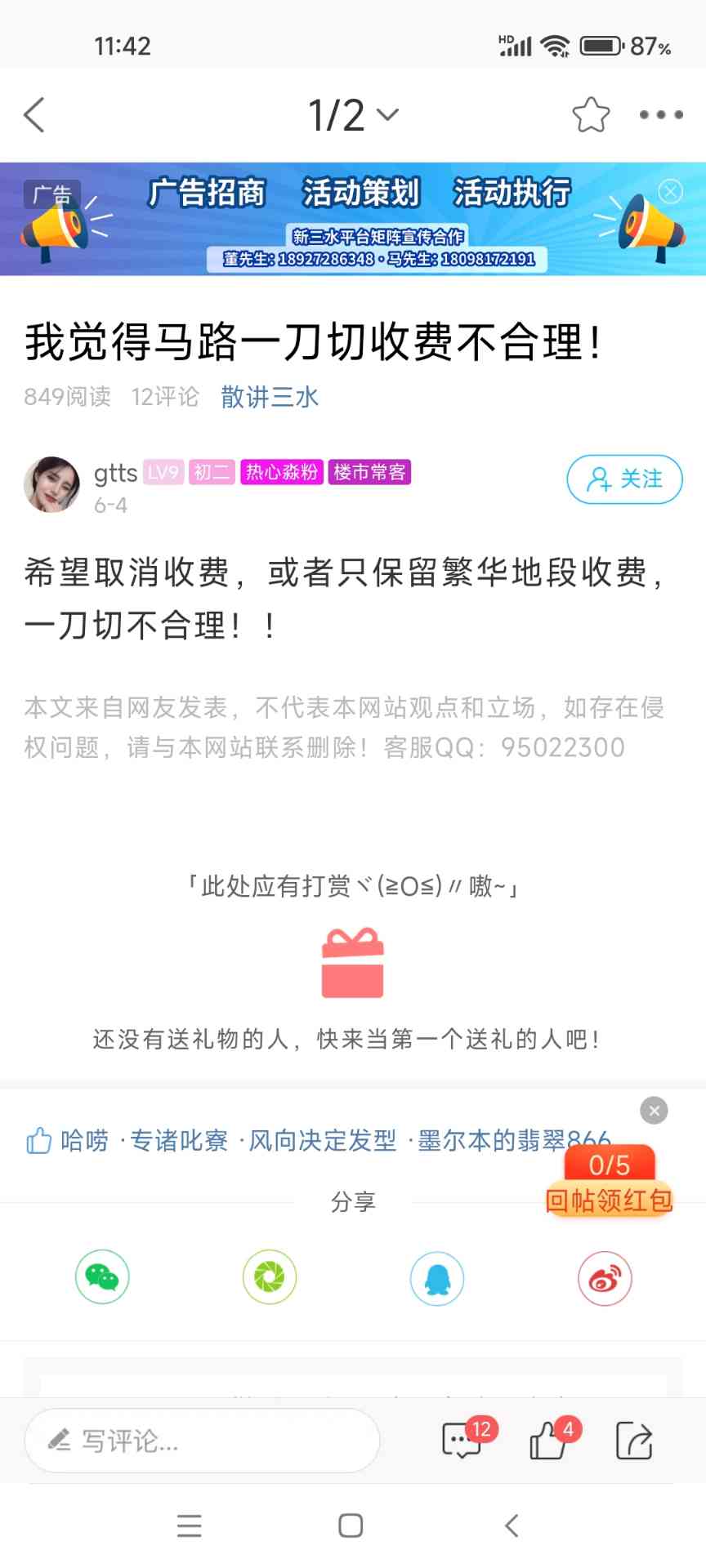Image resolution: width=706 pixels, height=1568 pixels.
Task: Share post to WeChat
Action: [102, 1277]
